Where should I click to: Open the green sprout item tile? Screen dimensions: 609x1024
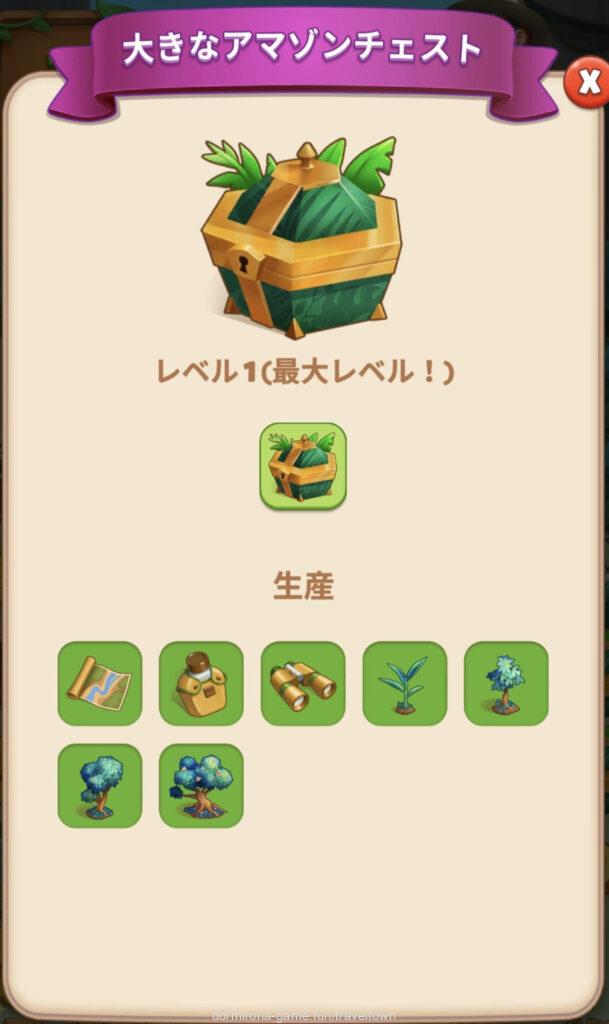pos(404,683)
